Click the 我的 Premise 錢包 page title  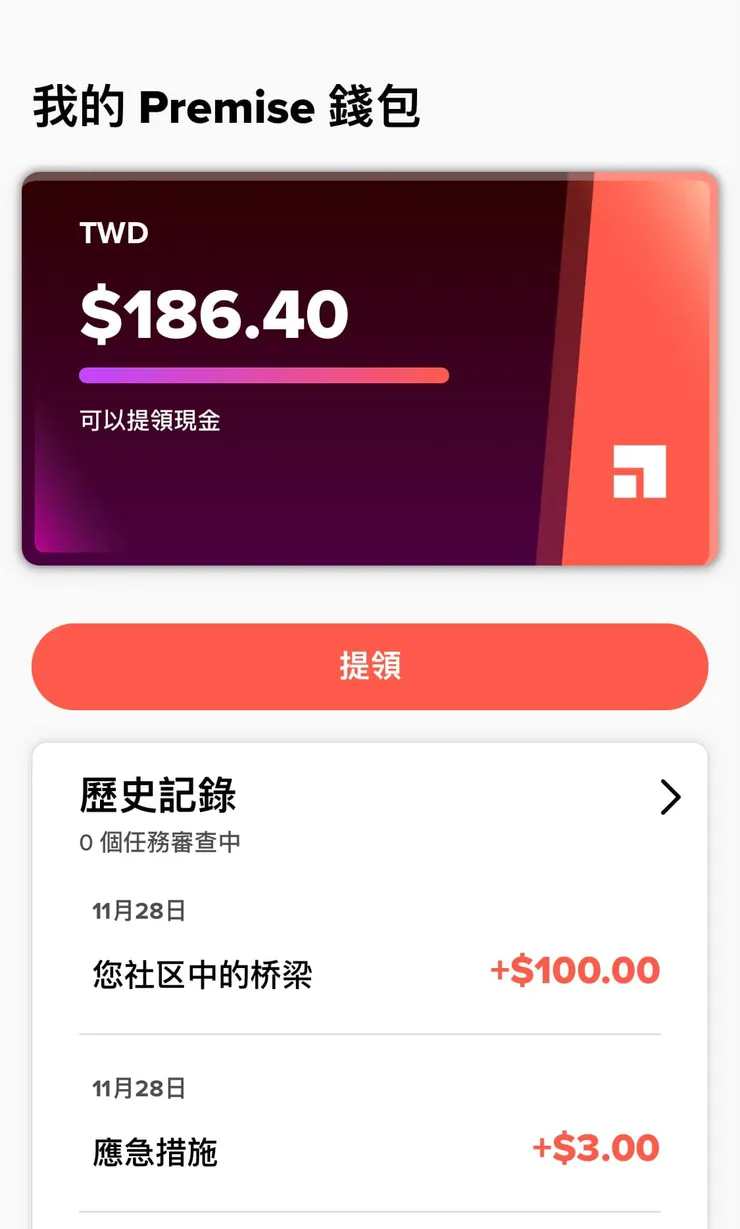(x=224, y=108)
